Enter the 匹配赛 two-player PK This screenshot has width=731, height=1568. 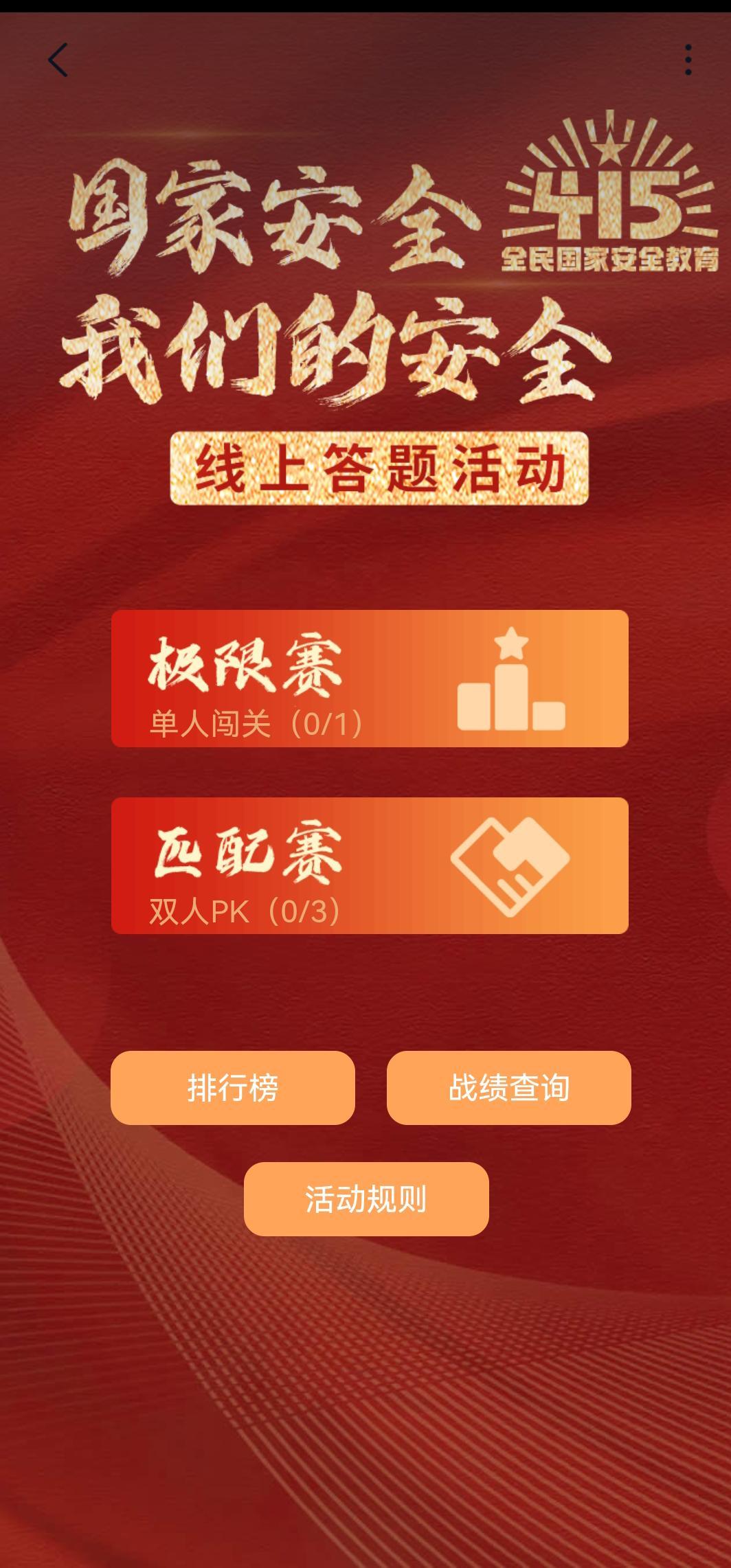point(370,865)
